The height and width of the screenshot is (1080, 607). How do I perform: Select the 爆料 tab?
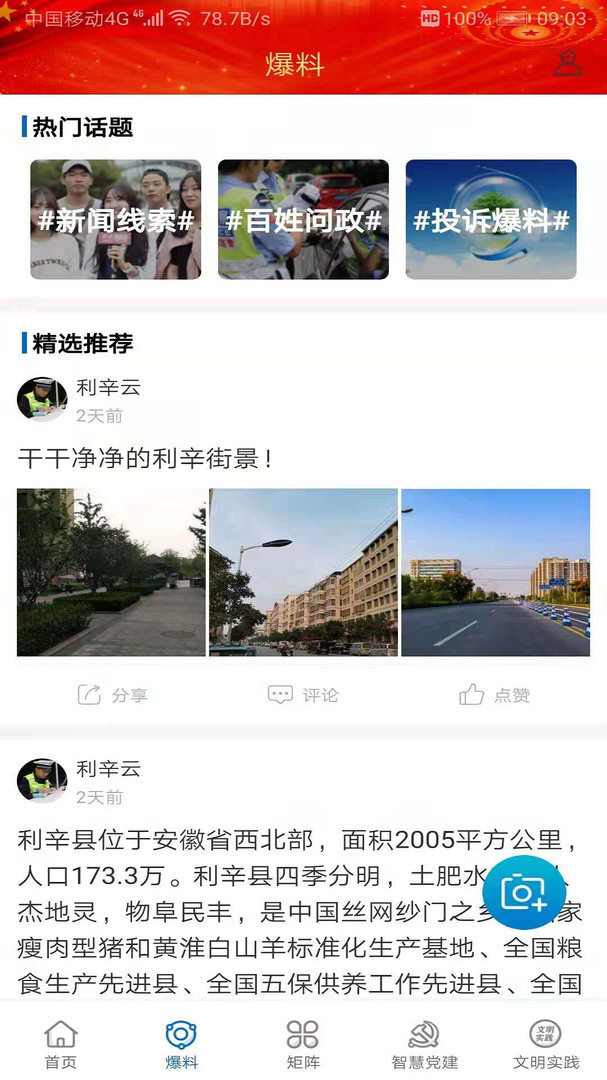[x=181, y=1045]
